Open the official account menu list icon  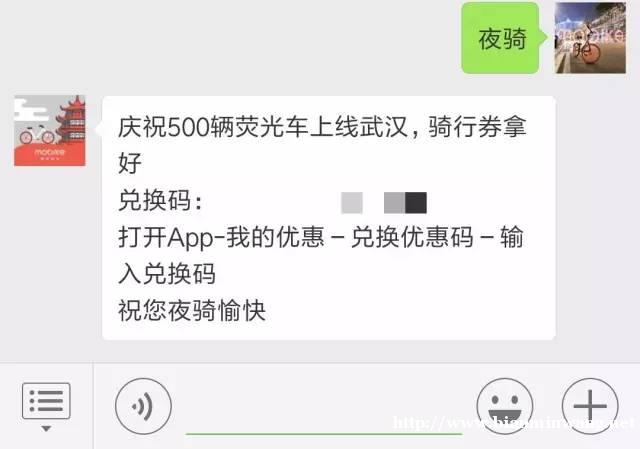pos(46,405)
